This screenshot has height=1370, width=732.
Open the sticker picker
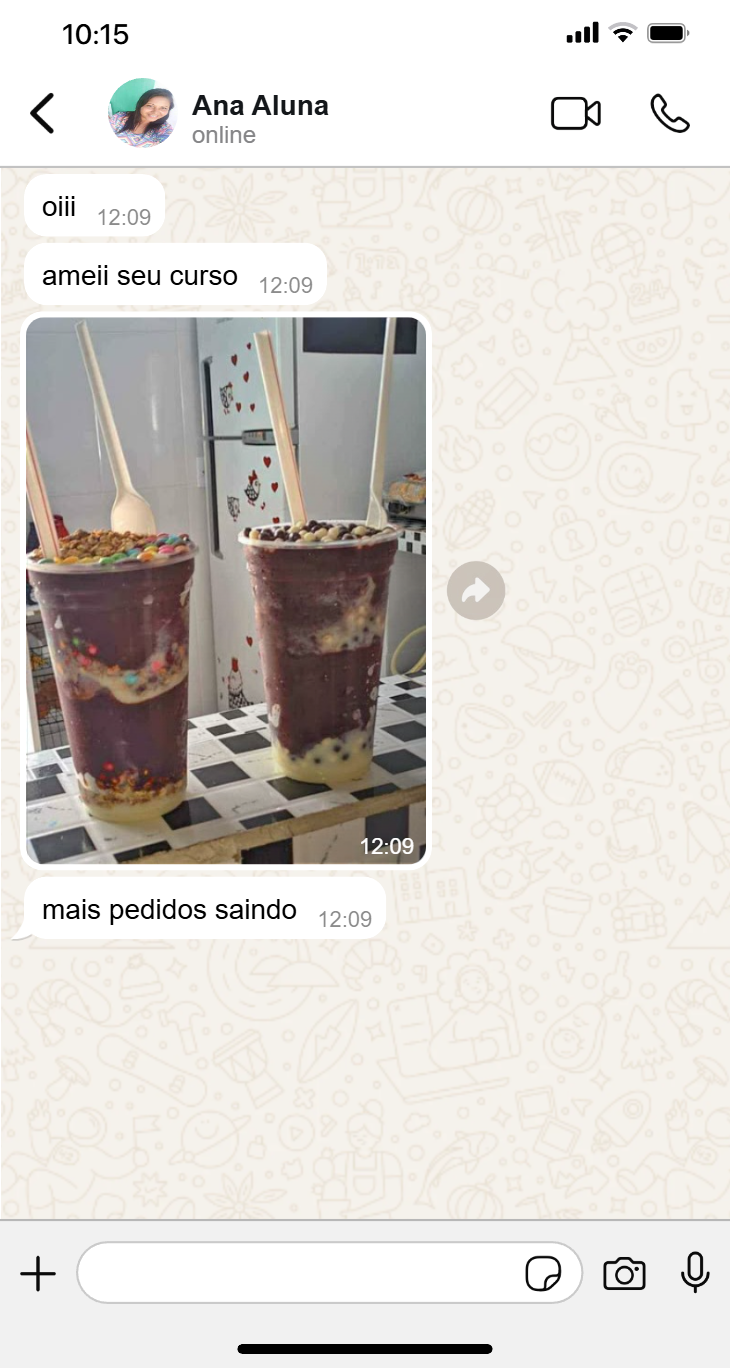pos(543,1274)
